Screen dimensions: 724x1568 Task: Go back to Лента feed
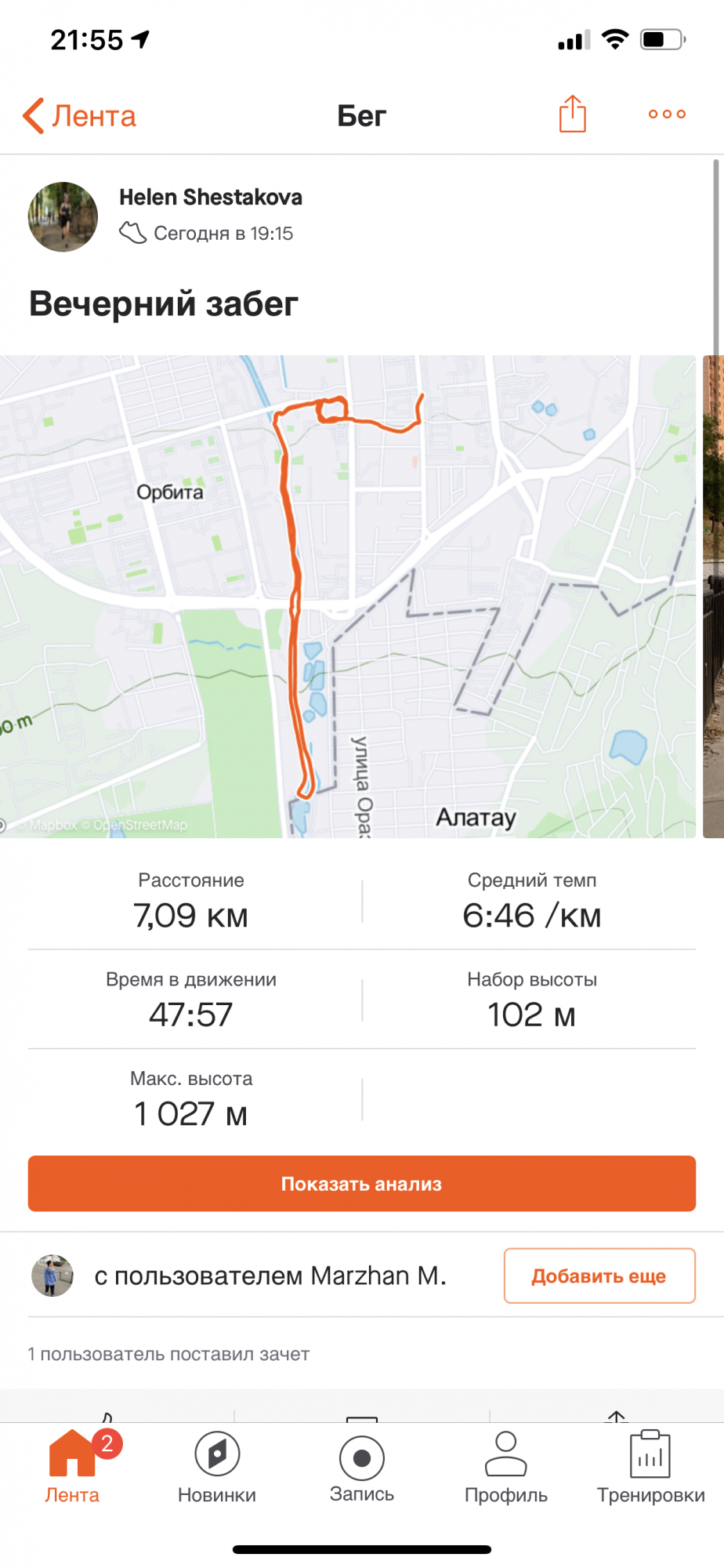coord(79,116)
